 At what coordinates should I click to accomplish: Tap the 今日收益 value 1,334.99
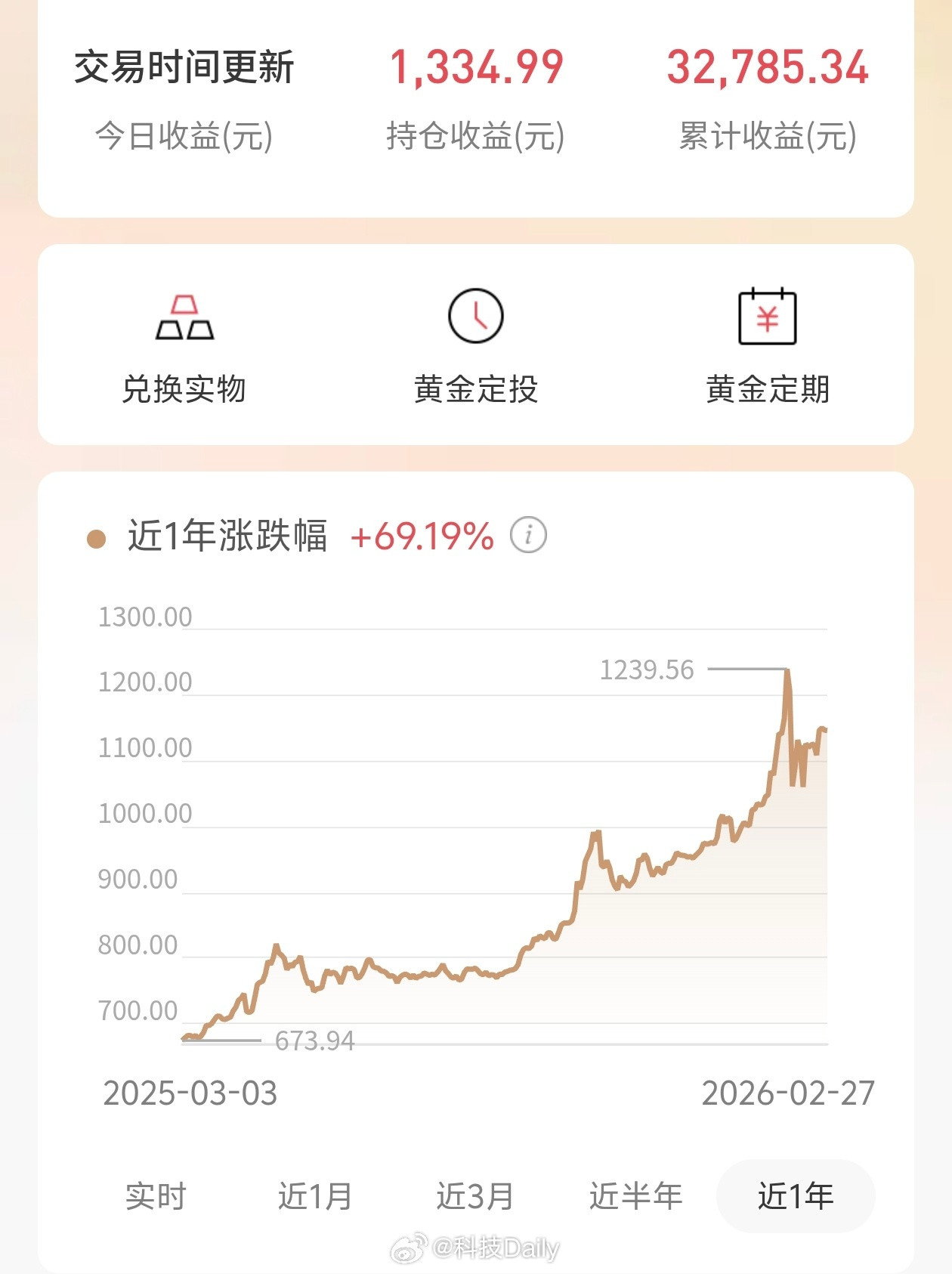[475, 65]
